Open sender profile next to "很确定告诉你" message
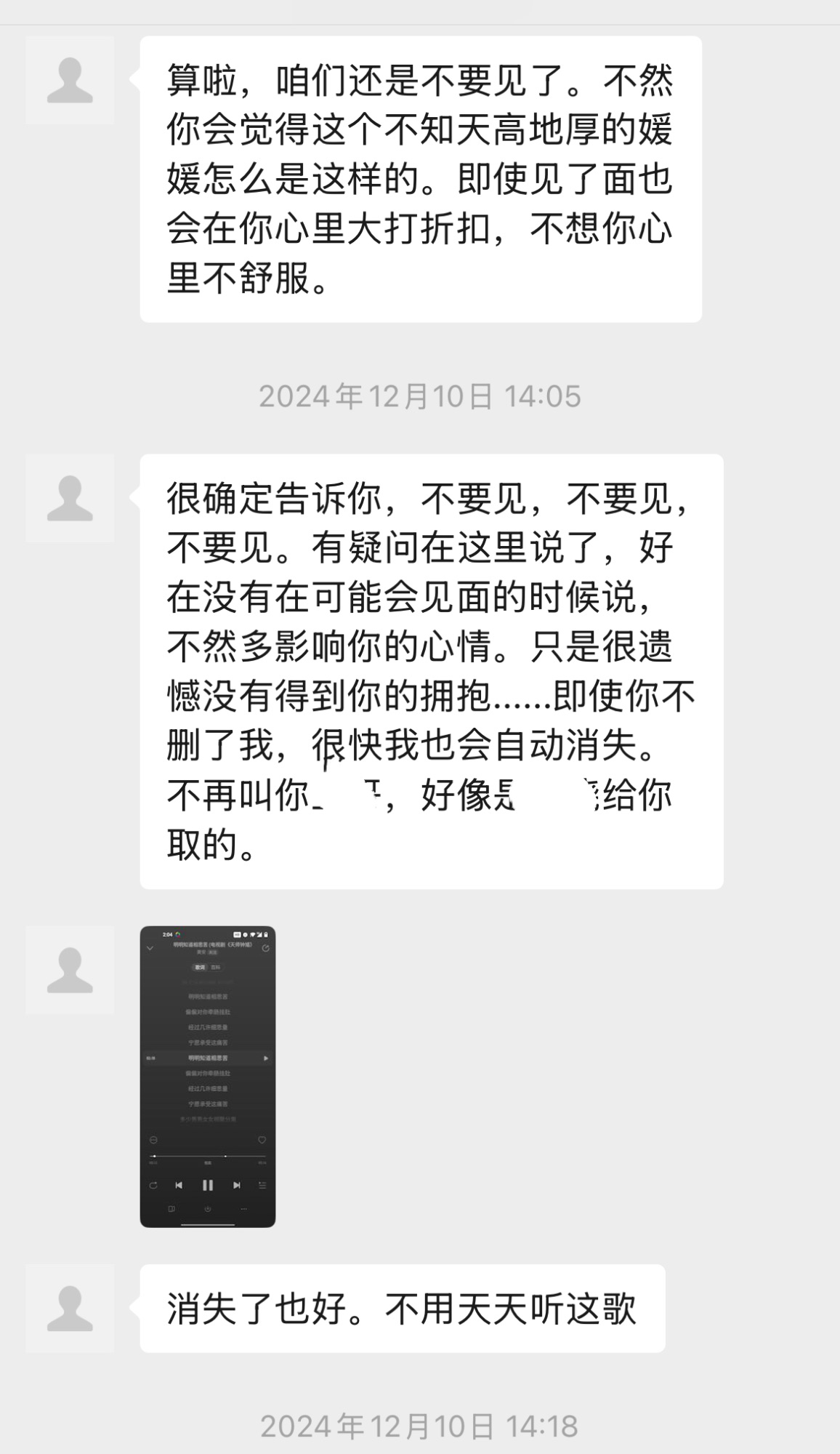This screenshot has width=840, height=1454. 70,498
